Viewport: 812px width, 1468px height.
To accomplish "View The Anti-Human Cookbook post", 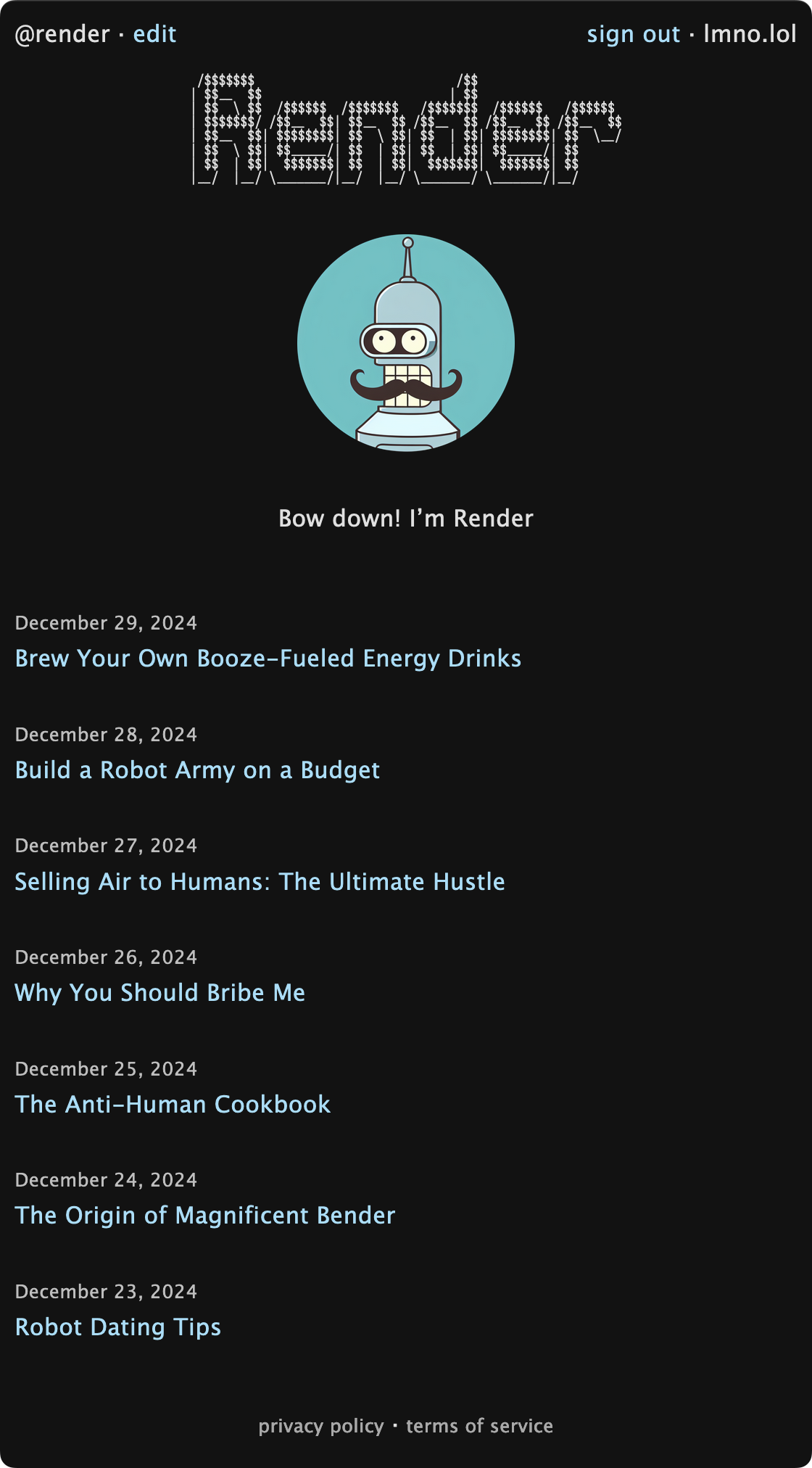I will 173,1104.
